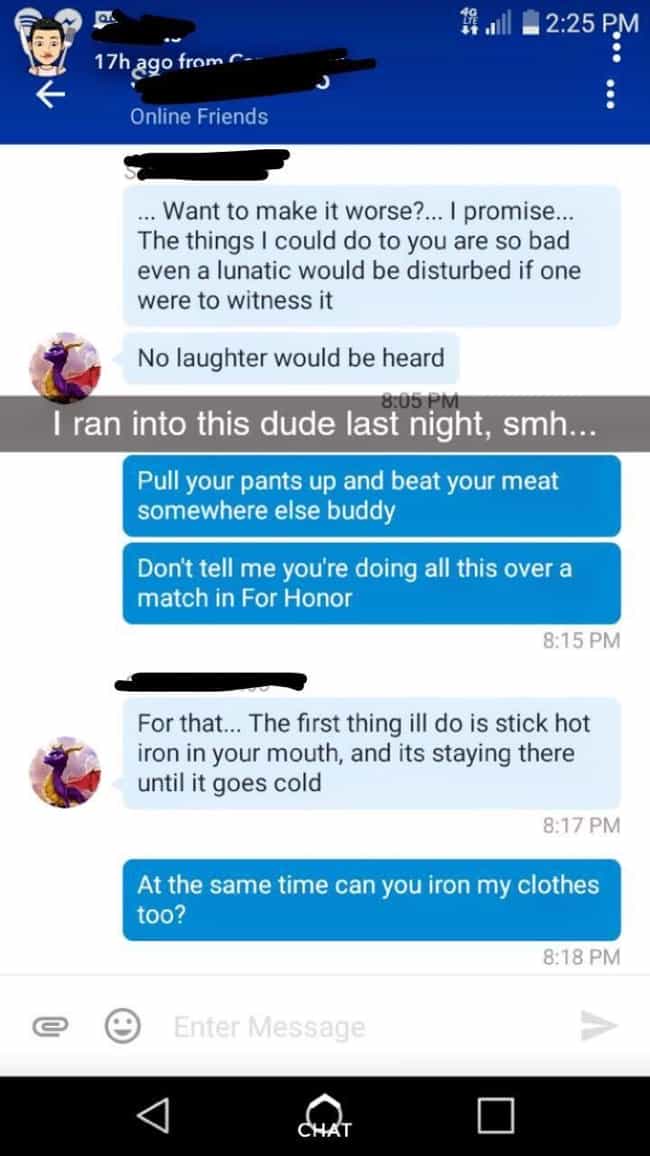Go back using the header arrow

tap(50, 95)
